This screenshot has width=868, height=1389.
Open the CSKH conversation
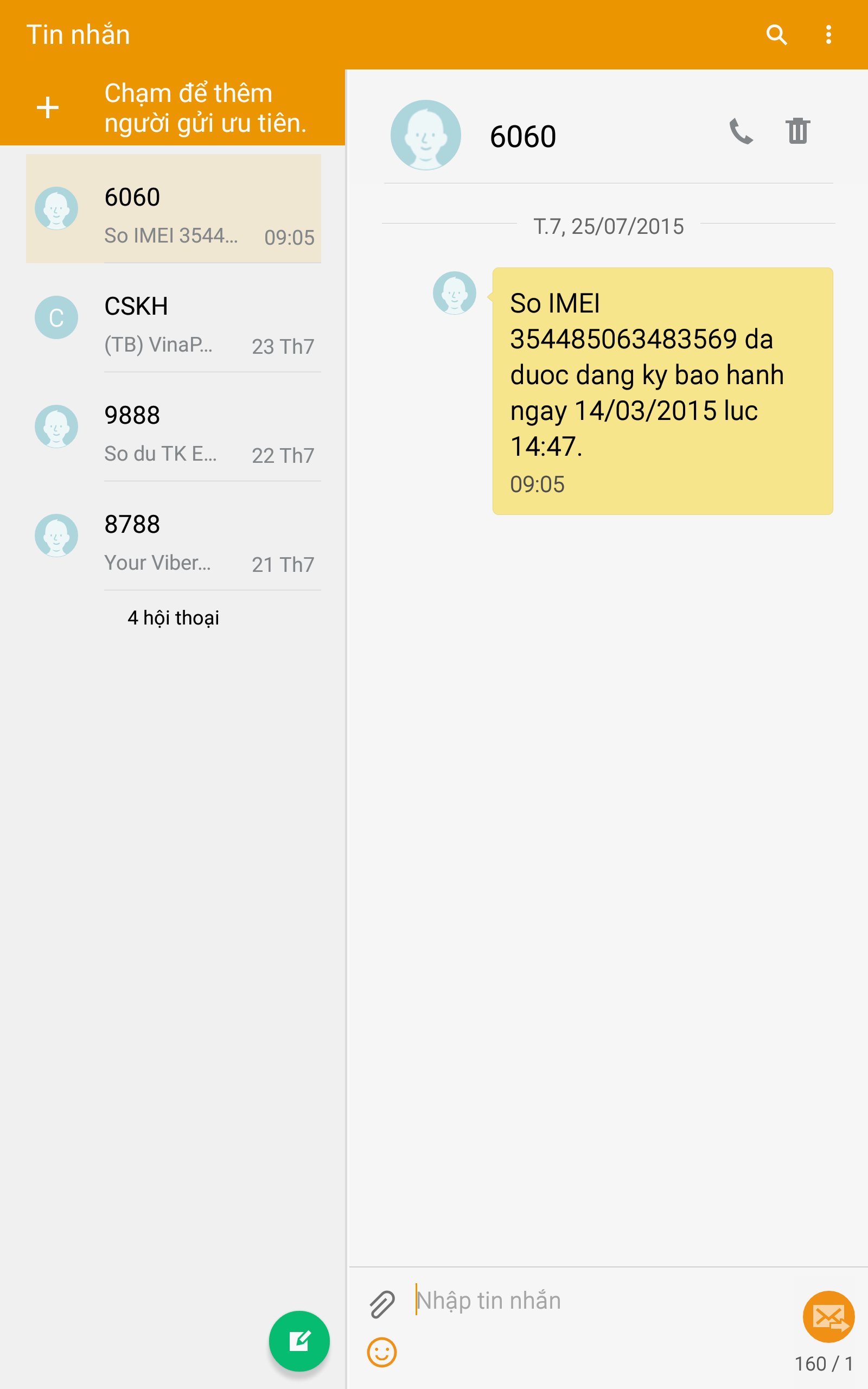174,317
